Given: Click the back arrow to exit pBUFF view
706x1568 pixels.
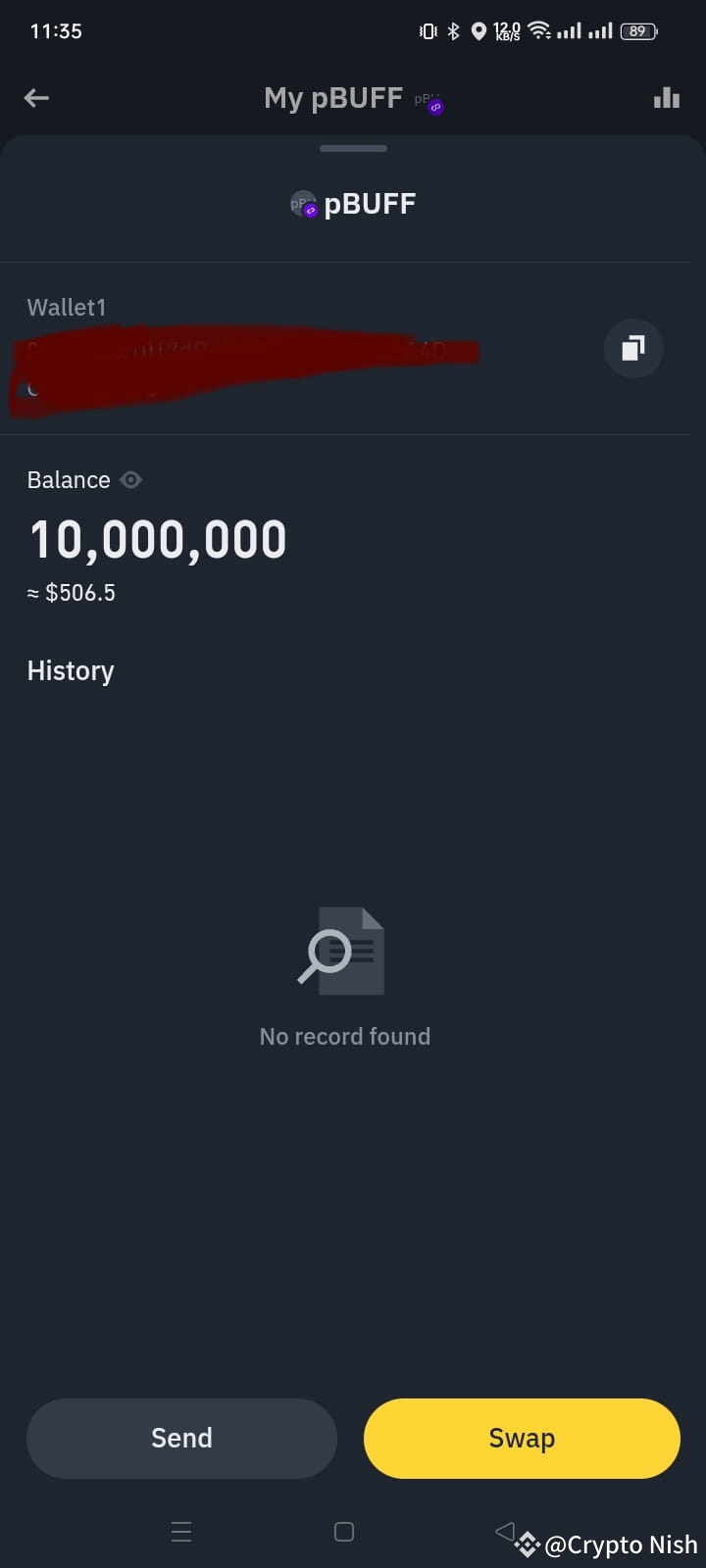Looking at the screenshot, I should tap(36, 97).
